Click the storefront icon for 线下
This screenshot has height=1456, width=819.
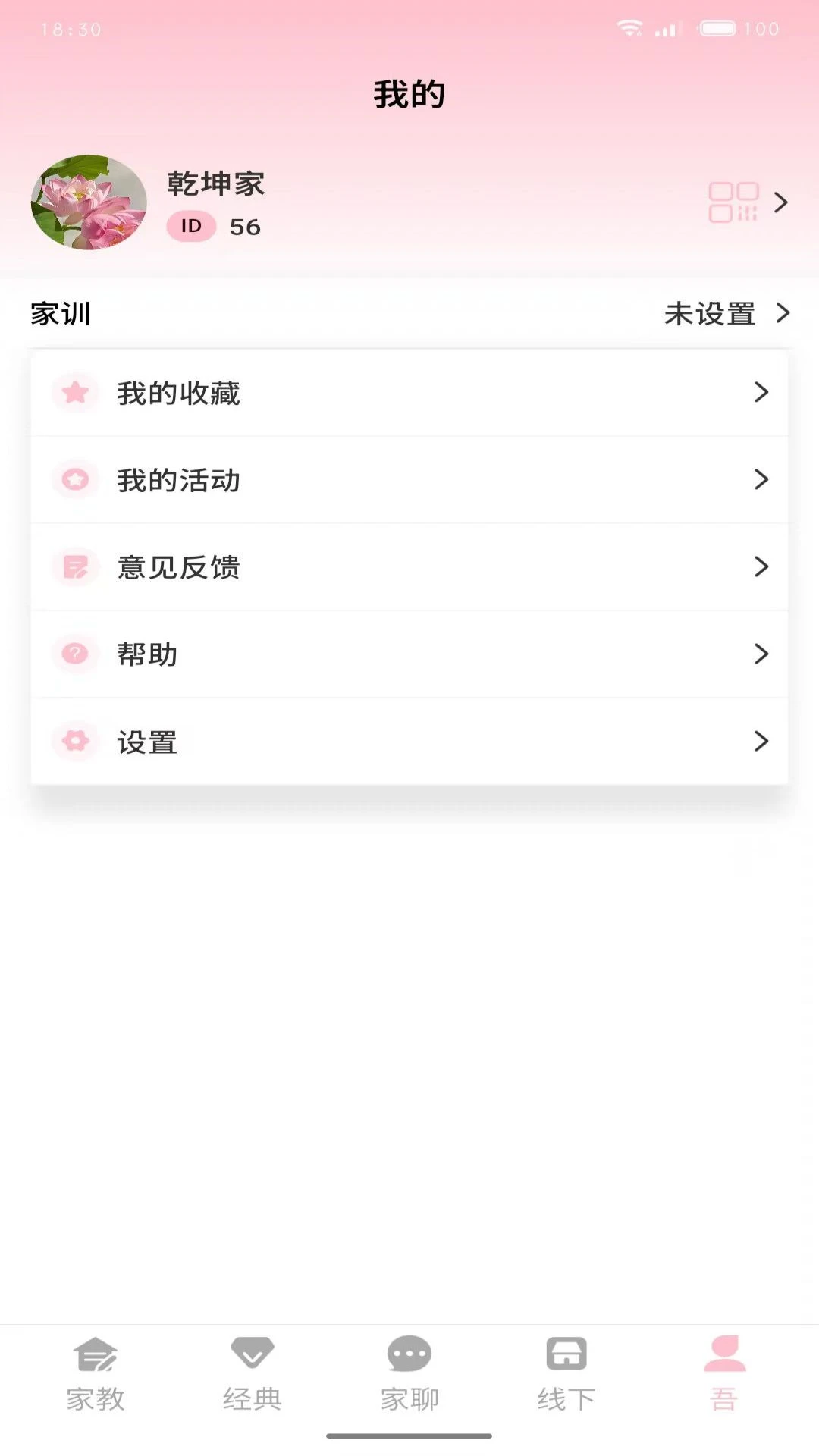point(566,1357)
